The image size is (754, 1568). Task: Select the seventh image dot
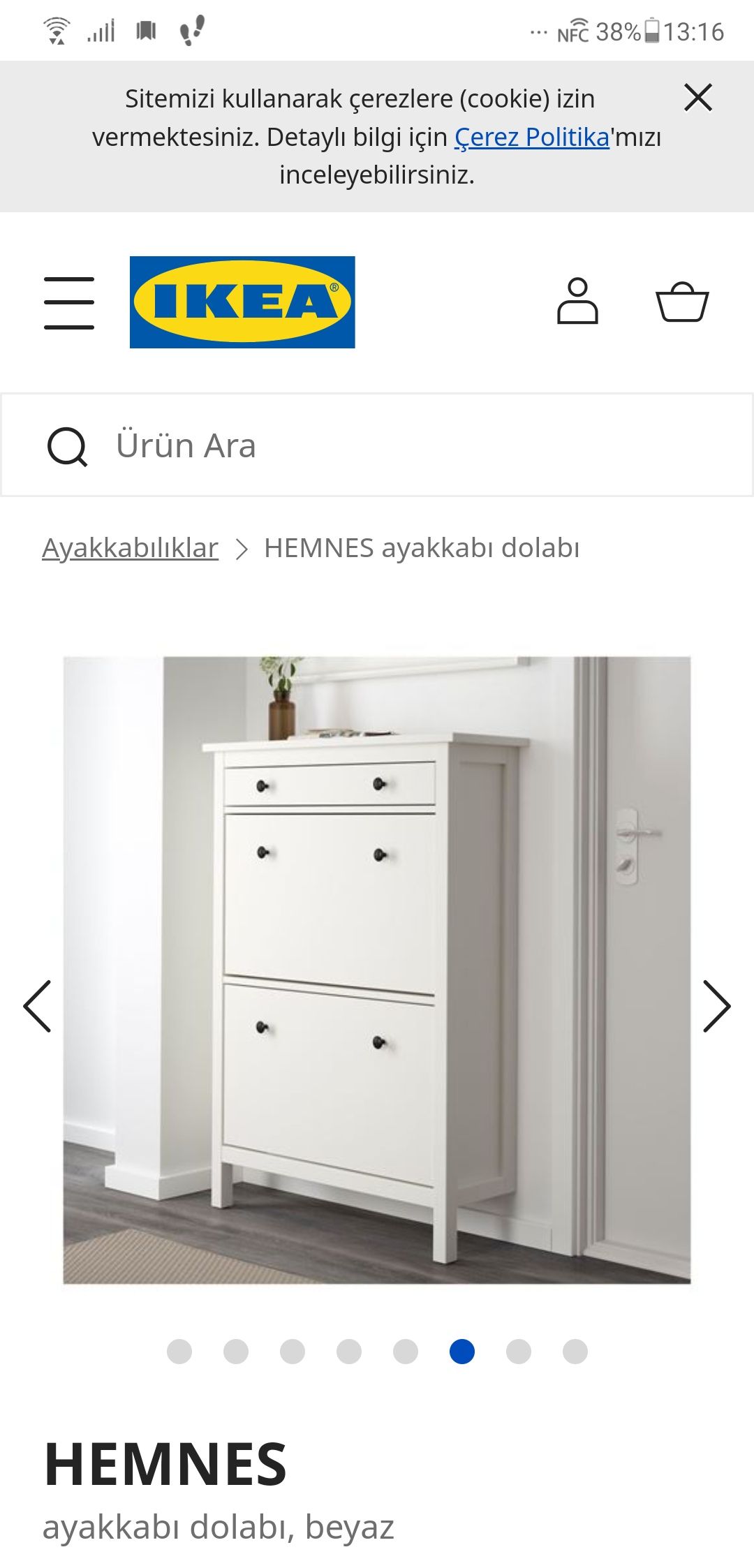(519, 1352)
